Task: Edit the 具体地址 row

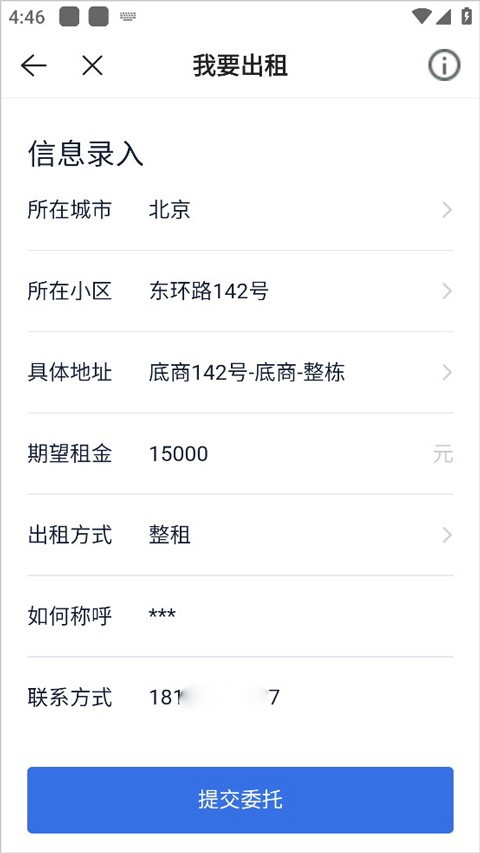Action: [x=240, y=373]
